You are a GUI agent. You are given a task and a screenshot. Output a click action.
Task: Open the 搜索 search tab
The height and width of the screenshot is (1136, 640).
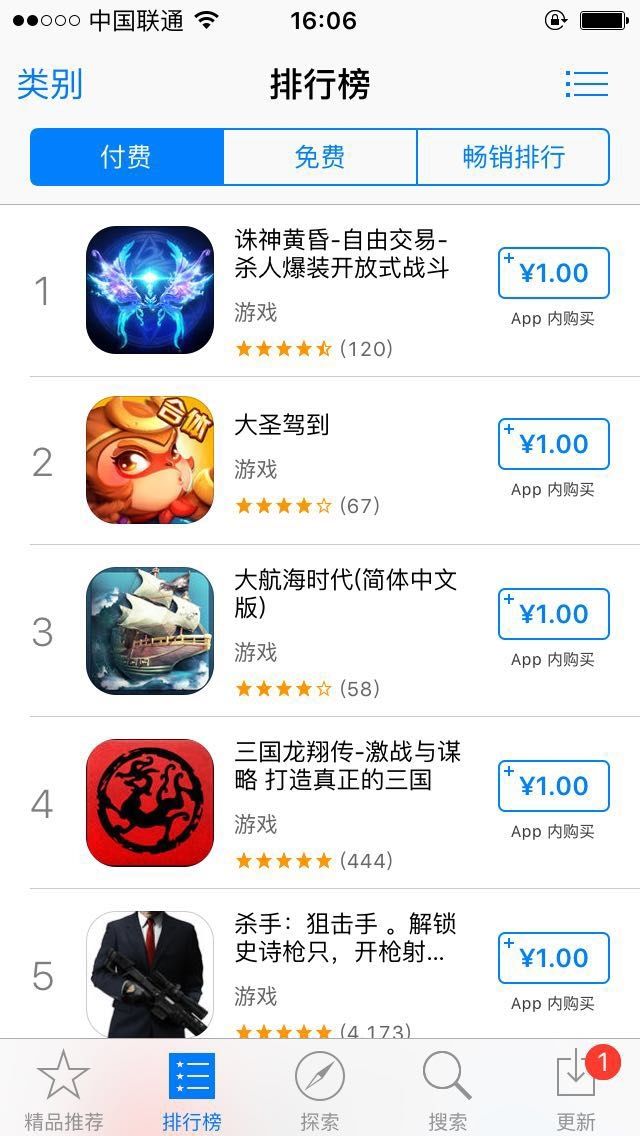pyautogui.click(x=447, y=1088)
